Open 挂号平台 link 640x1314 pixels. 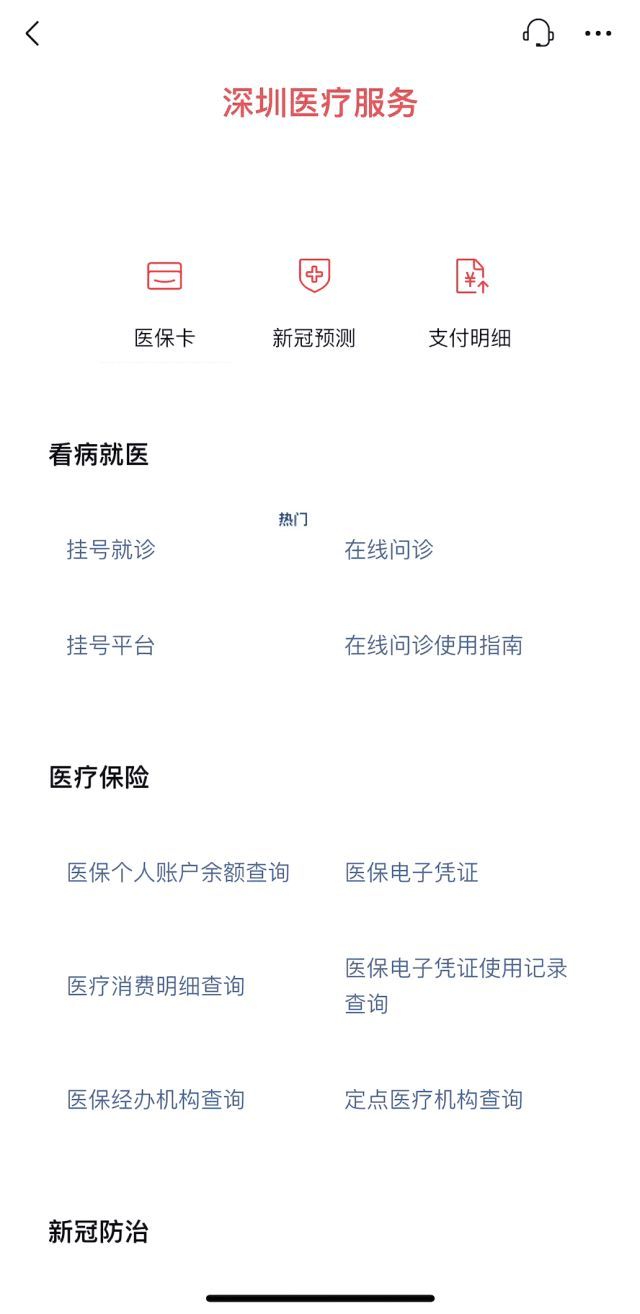[111, 645]
